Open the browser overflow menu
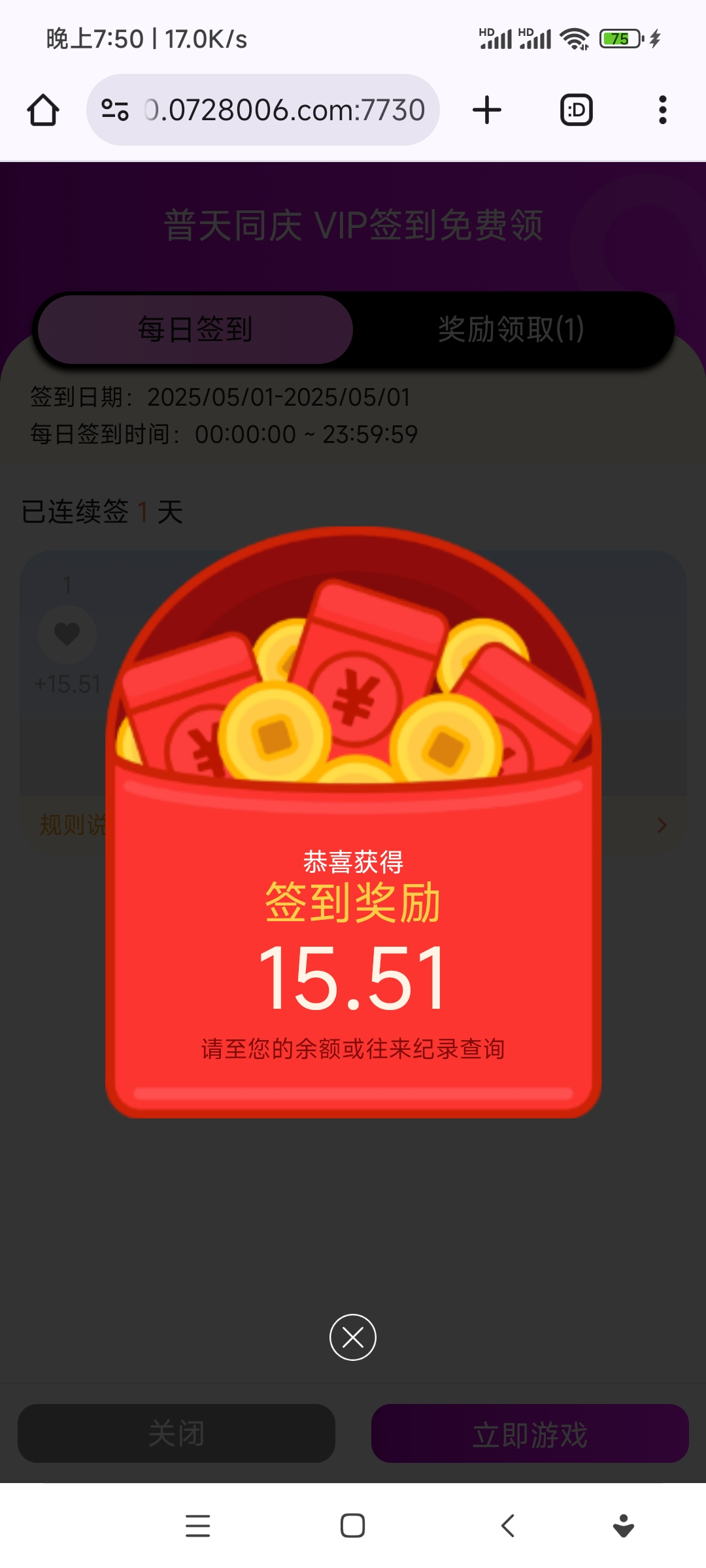 tap(662, 110)
